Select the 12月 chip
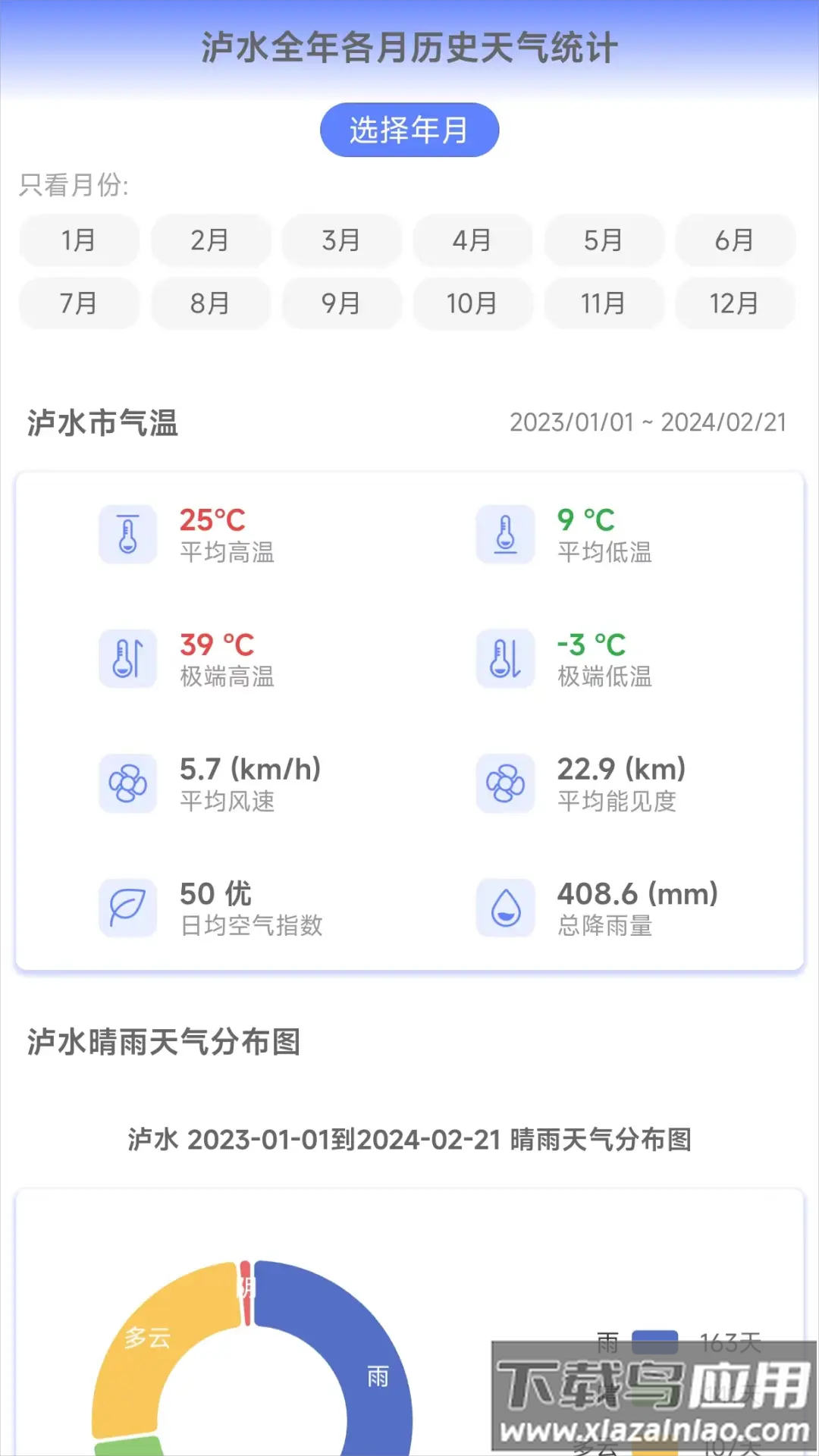Viewport: 819px width, 1456px height. click(x=735, y=303)
